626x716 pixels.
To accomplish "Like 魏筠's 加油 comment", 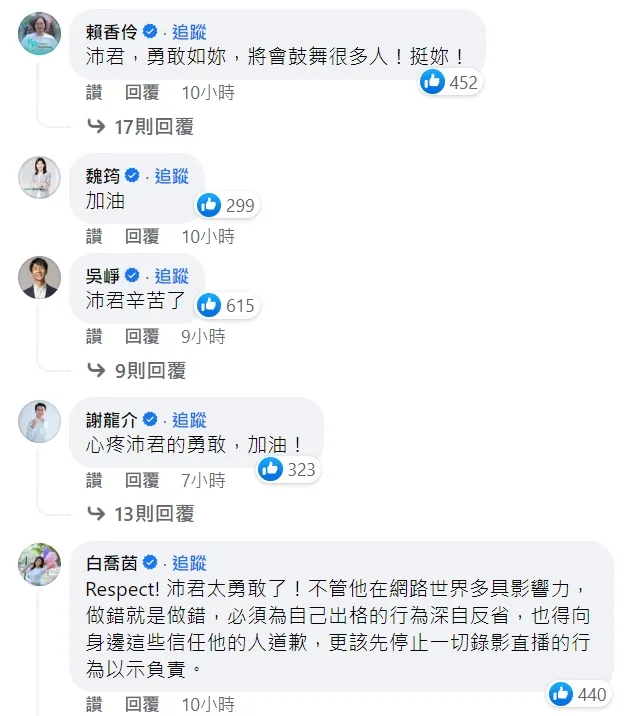I will pyautogui.click(x=94, y=237).
